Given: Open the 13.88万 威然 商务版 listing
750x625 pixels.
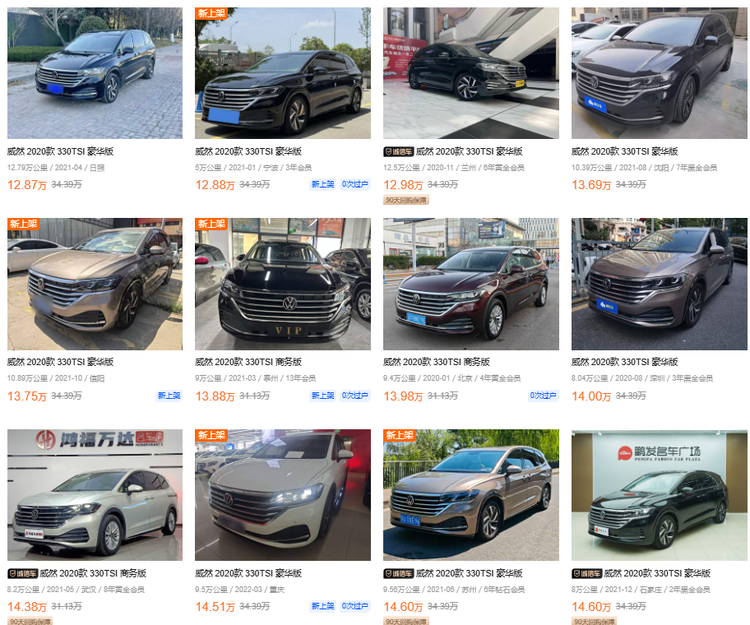Looking at the screenshot, I should pyautogui.click(x=282, y=284).
